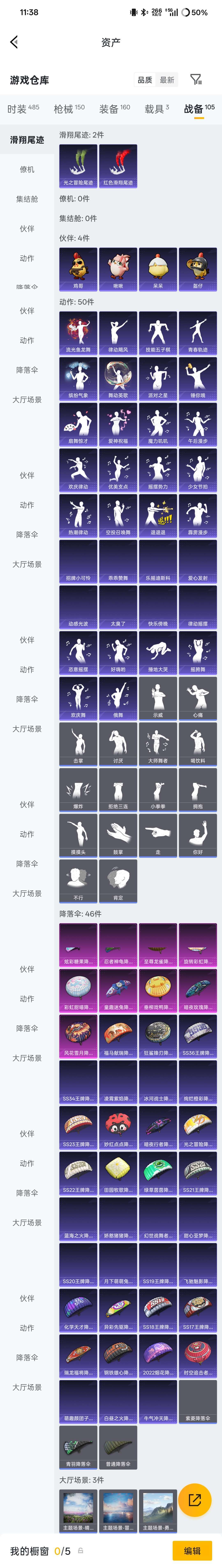This screenshot has height=1568, width=222.
Task: Select 僚机 in the side category list
Action: (27, 169)
